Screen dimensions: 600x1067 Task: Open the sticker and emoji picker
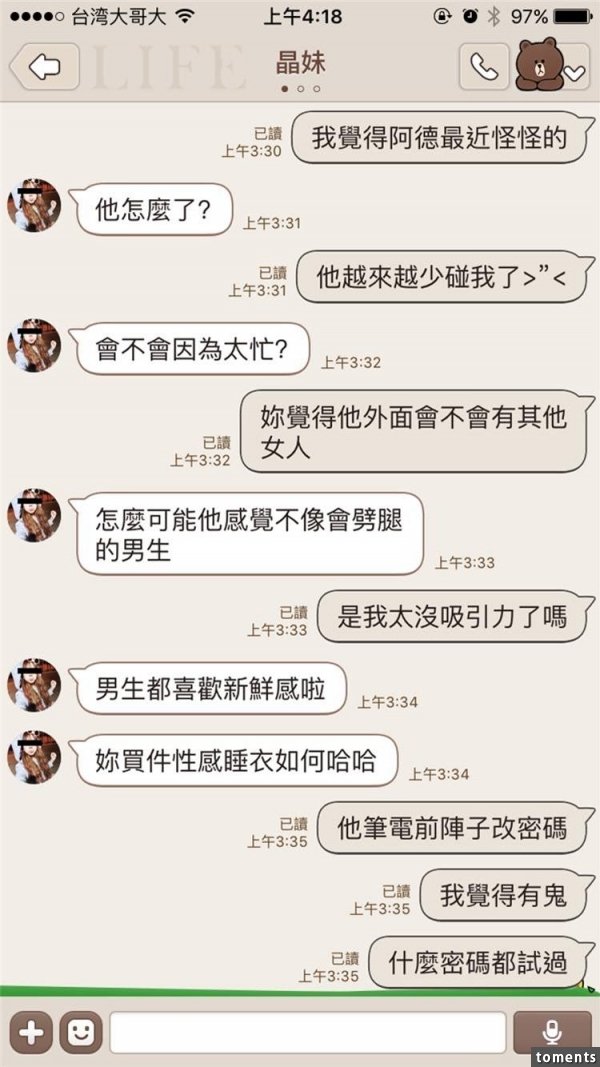(x=79, y=1033)
